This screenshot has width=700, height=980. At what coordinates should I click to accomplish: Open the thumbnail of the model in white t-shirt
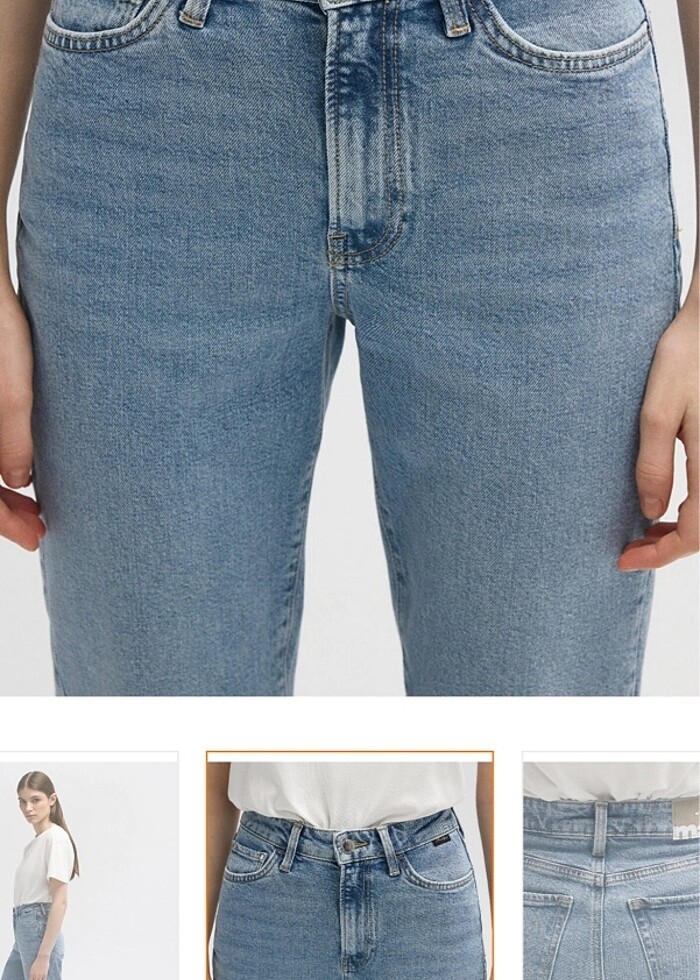click(88, 868)
